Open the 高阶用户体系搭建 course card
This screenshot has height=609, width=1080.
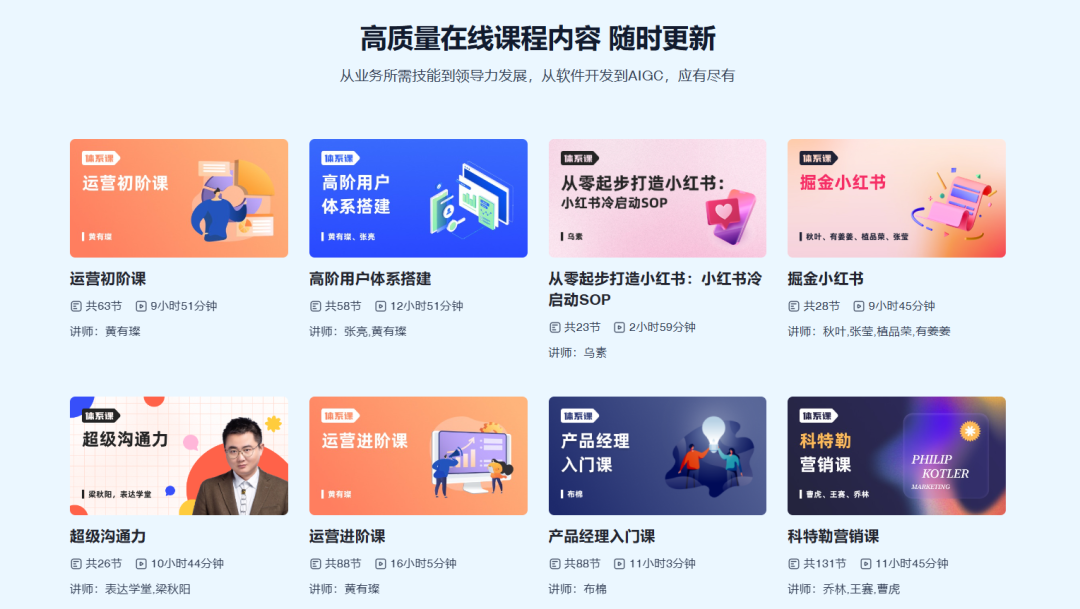(x=418, y=198)
